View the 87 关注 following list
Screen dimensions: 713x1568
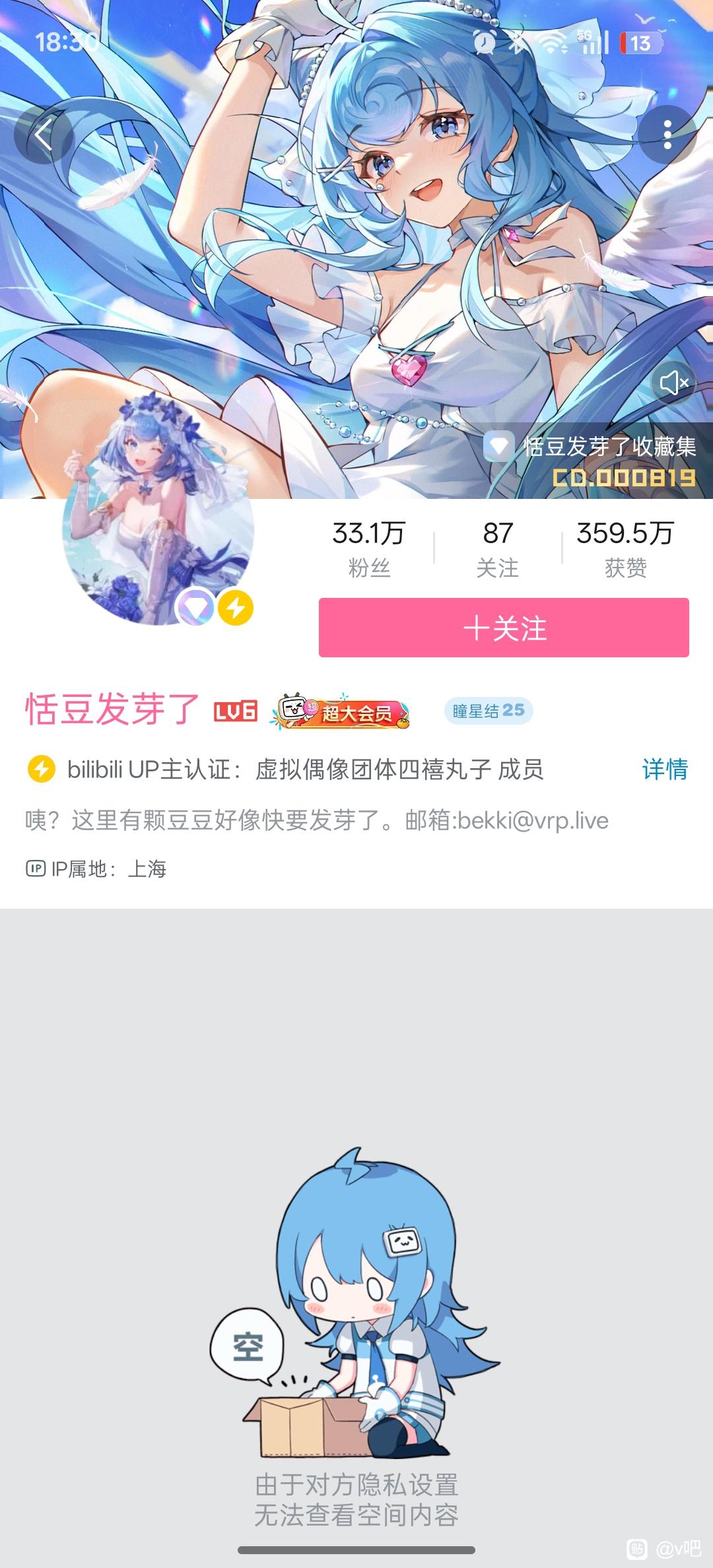click(497, 548)
